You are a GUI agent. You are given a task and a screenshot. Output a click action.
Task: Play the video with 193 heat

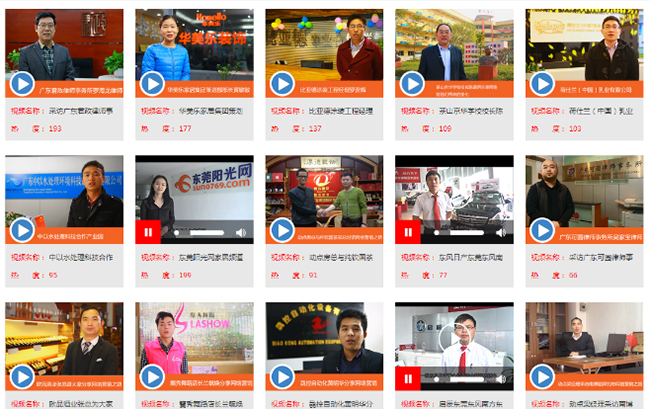coord(22,84)
